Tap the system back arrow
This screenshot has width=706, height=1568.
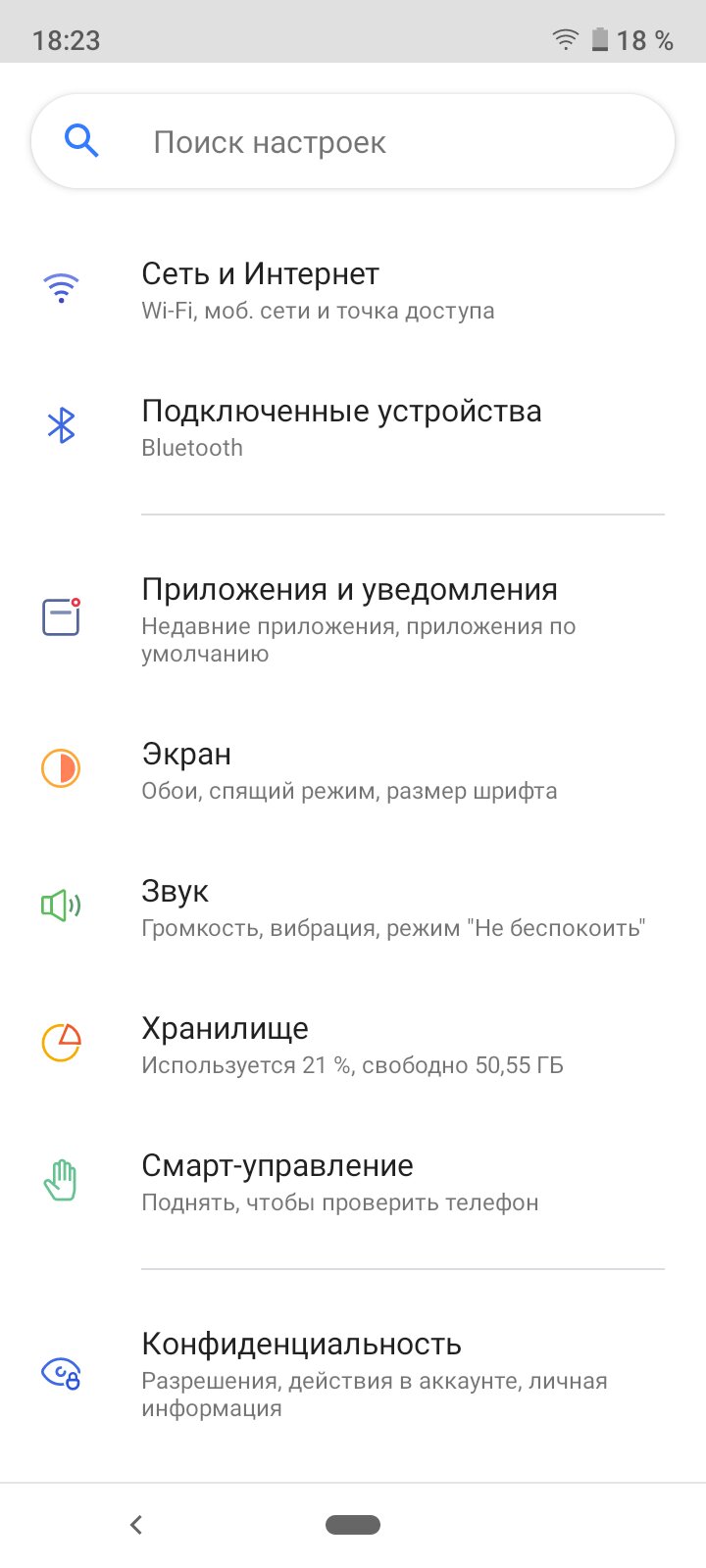(136, 1525)
